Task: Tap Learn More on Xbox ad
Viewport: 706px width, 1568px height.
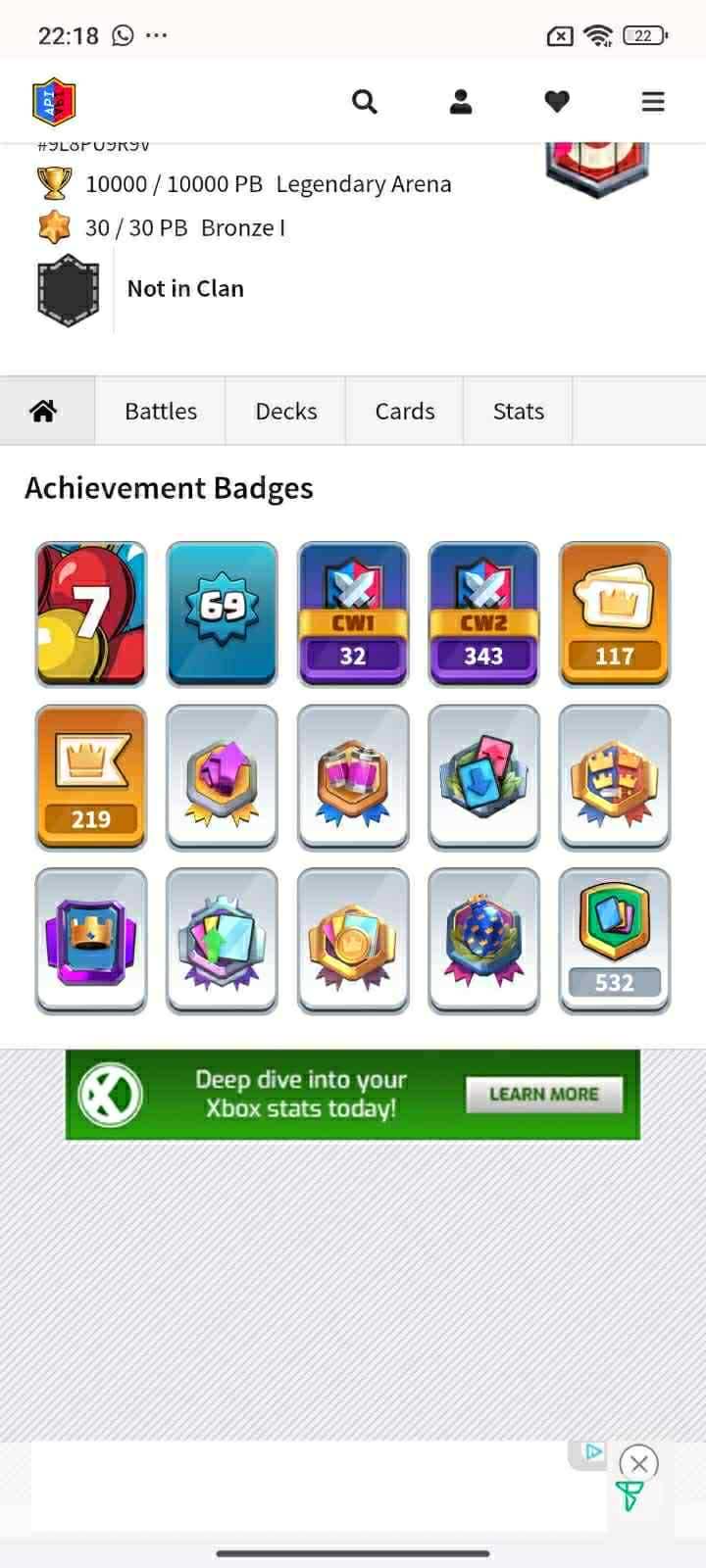Action: pos(543,1095)
